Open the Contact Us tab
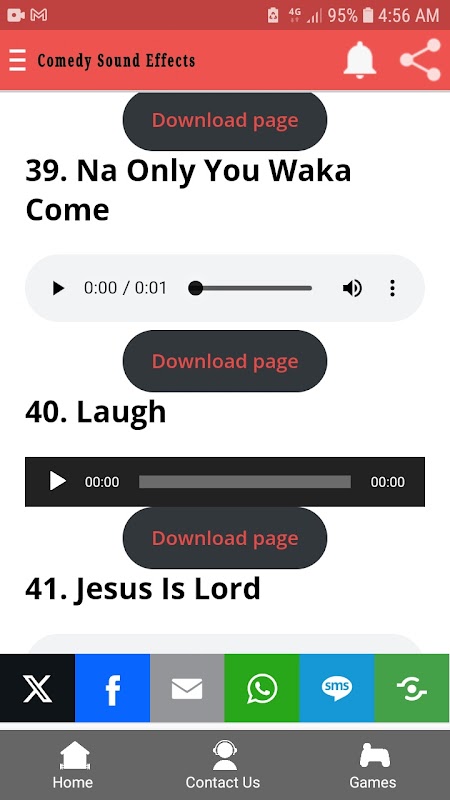This screenshot has height=800, width=450. pos(223,765)
